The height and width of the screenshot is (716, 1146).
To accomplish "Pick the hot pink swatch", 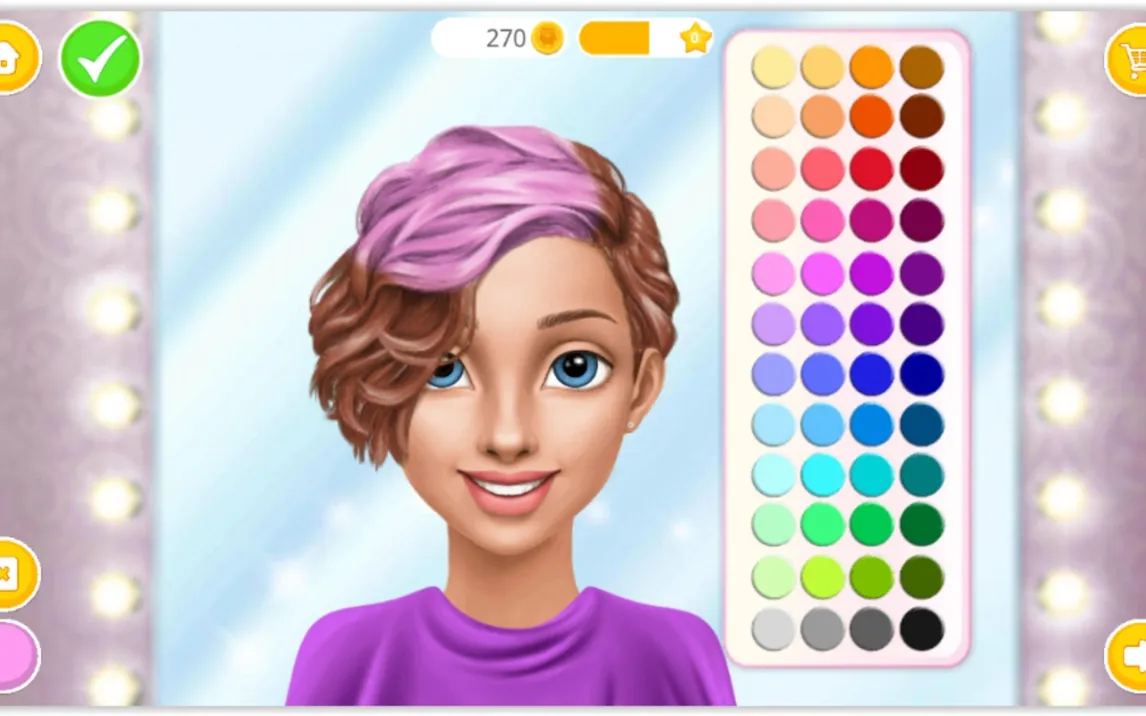I will pyautogui.click(x=823, y=221).
